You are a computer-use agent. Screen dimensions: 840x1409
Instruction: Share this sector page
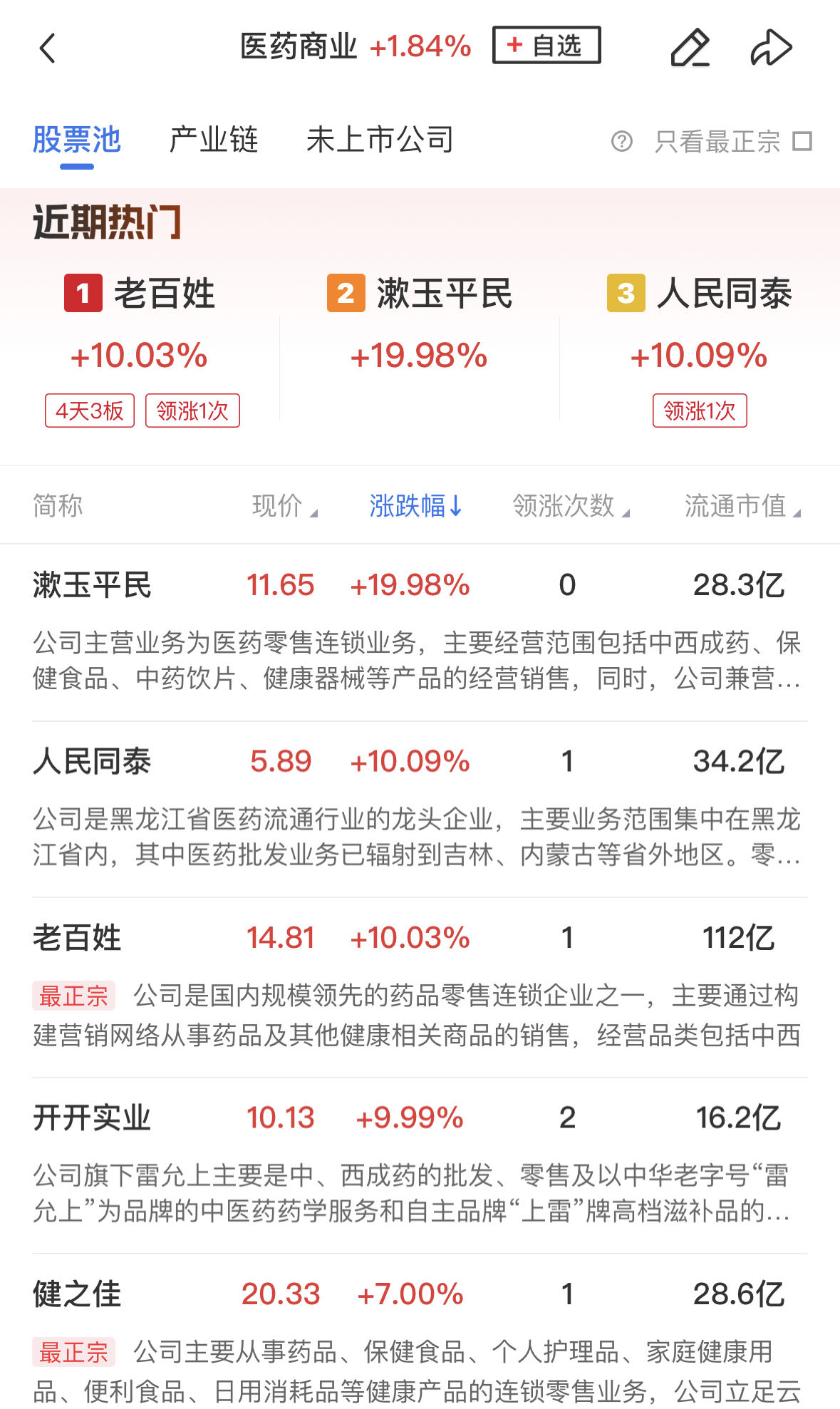tap(771, 48)
